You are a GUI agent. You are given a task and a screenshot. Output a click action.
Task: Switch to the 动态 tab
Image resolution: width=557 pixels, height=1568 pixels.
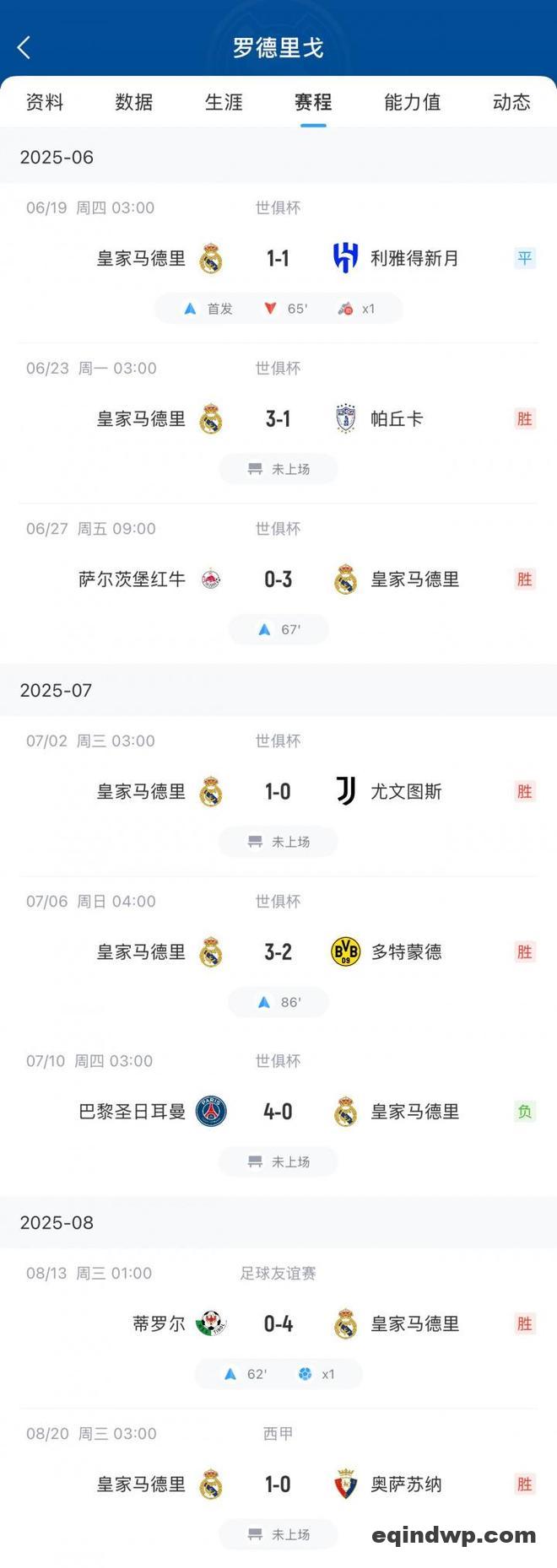(x=511, y=103)
